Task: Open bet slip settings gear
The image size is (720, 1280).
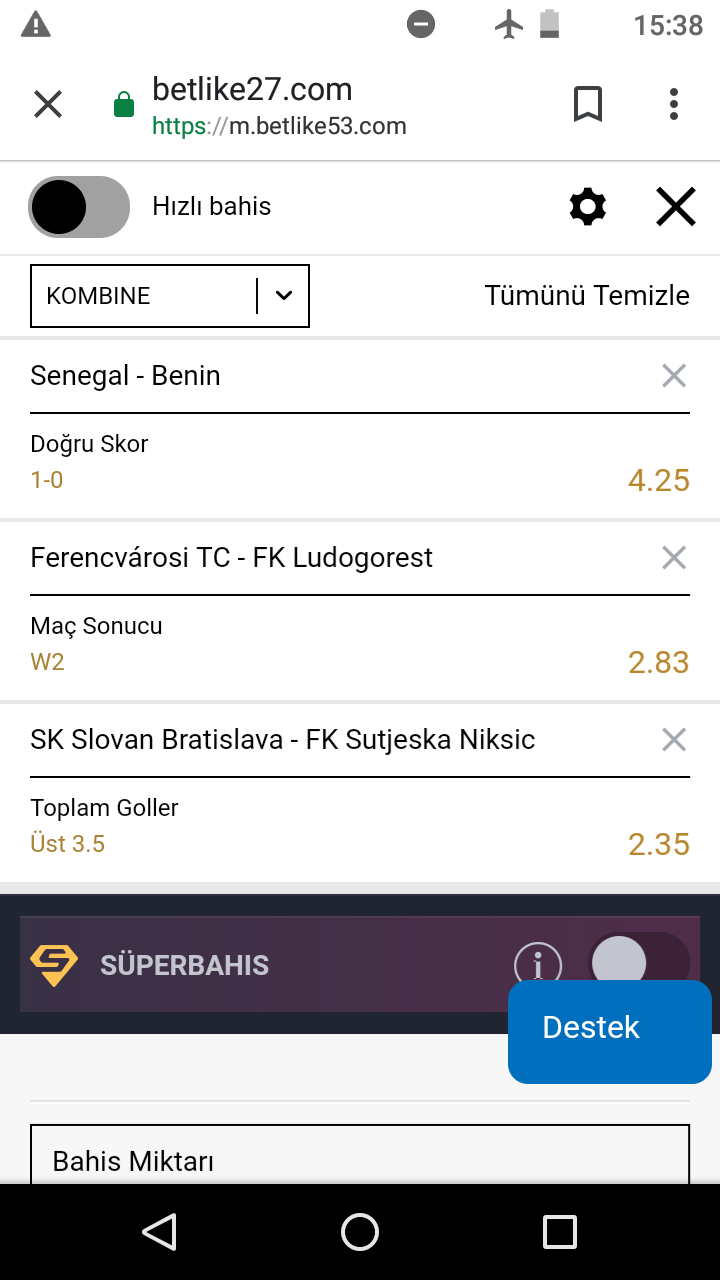Action: tap(588, 207)
